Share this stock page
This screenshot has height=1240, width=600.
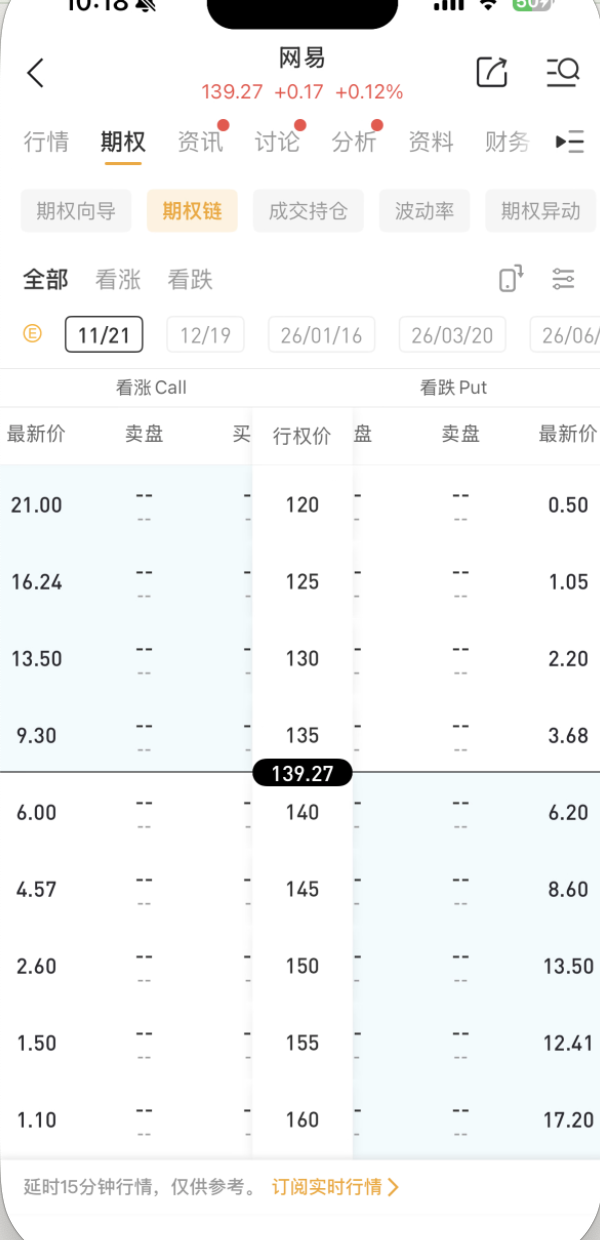491,72
